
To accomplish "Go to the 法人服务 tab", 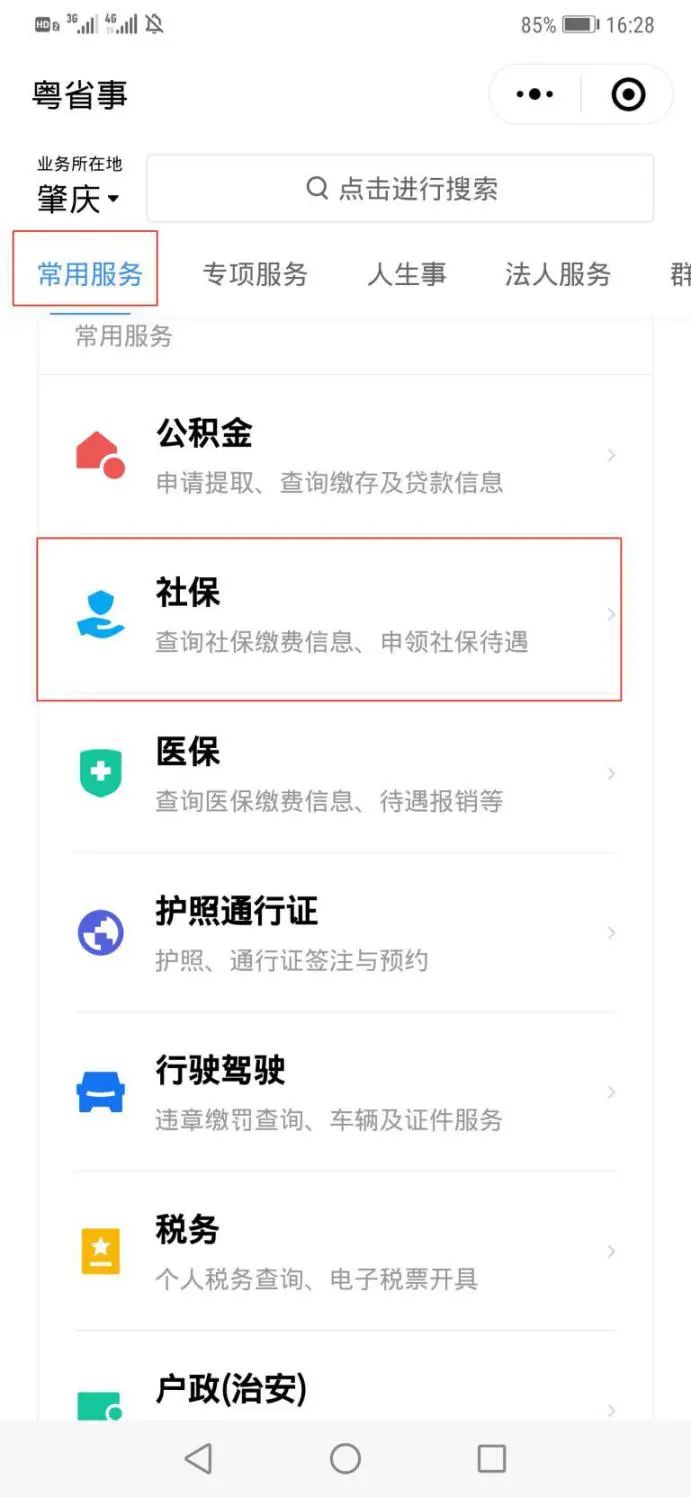I will pyautogui.click(x=557, y=274).
